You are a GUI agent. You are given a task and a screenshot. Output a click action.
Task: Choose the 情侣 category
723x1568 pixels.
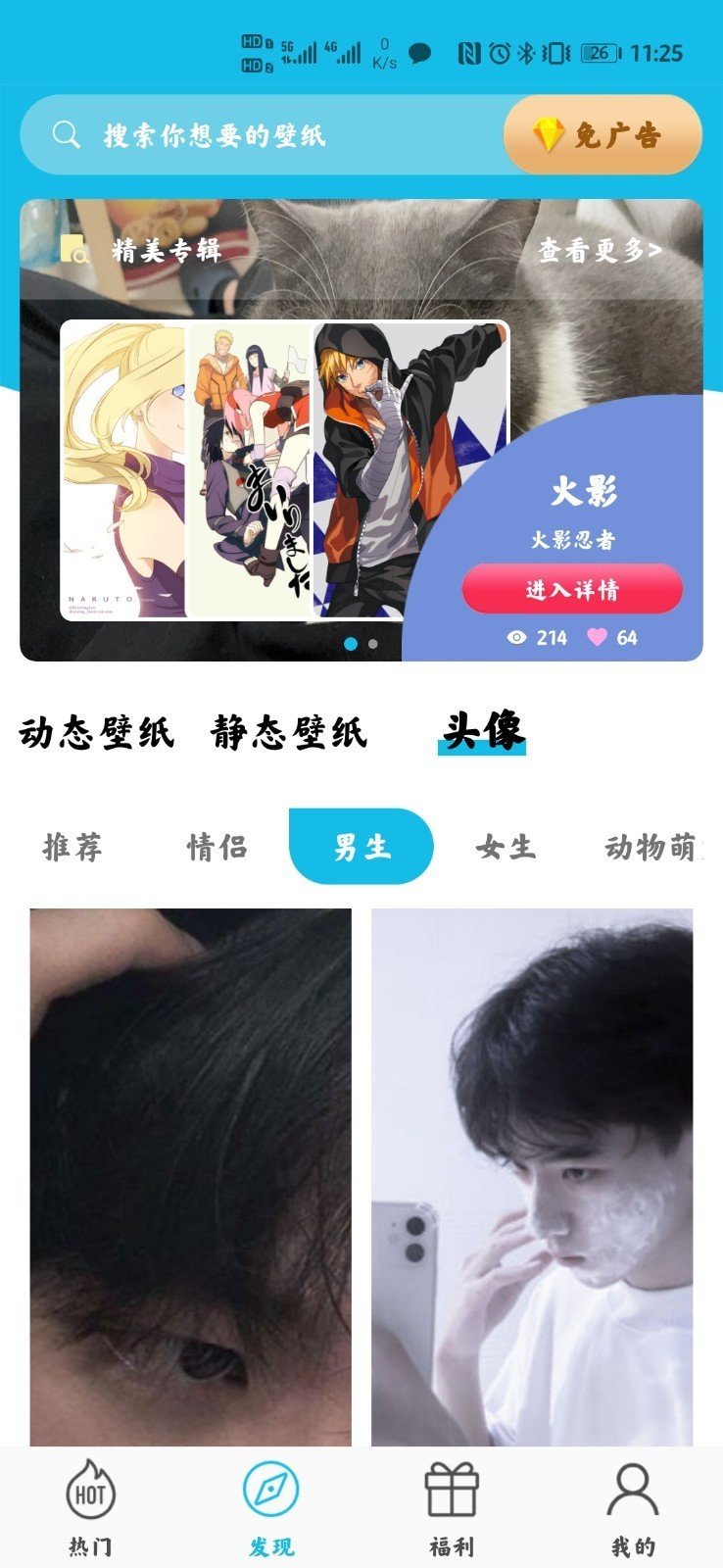[217, 847]
